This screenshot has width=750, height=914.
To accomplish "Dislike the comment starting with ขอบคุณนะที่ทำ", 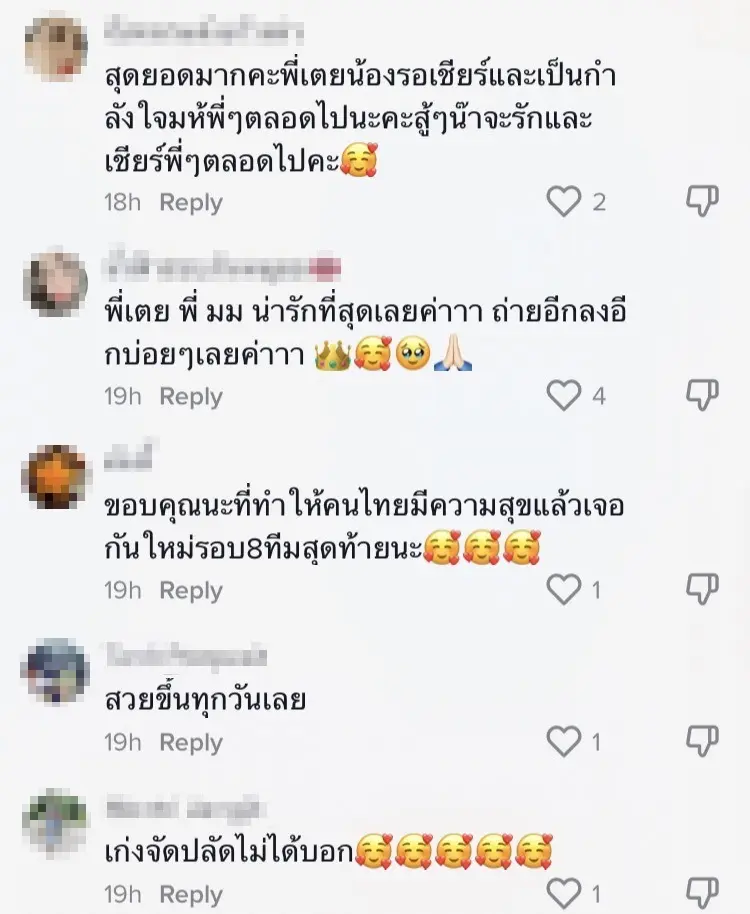I will 703,590.
